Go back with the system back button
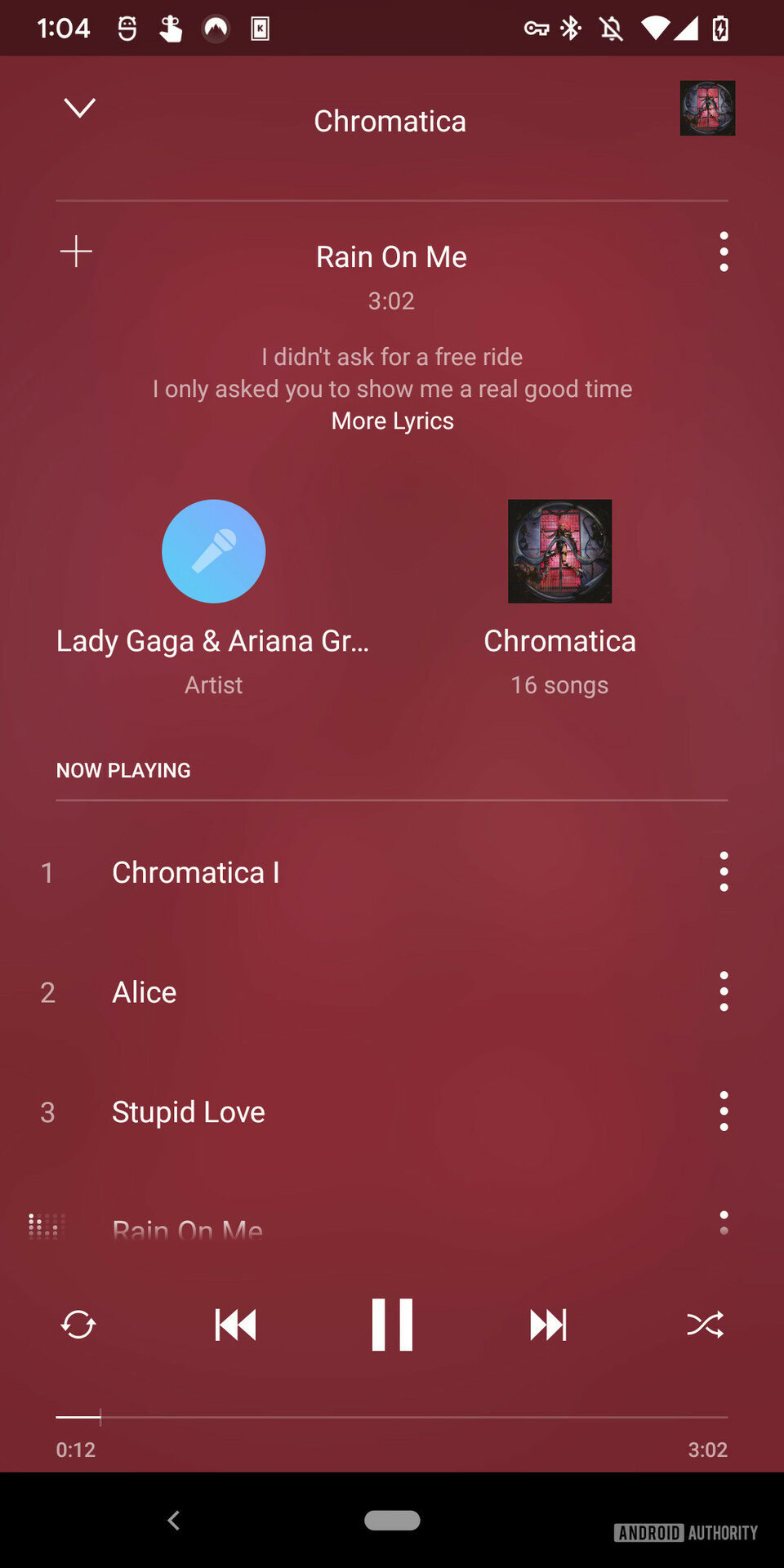784x1568 pixels. (x=173, y=1521)
